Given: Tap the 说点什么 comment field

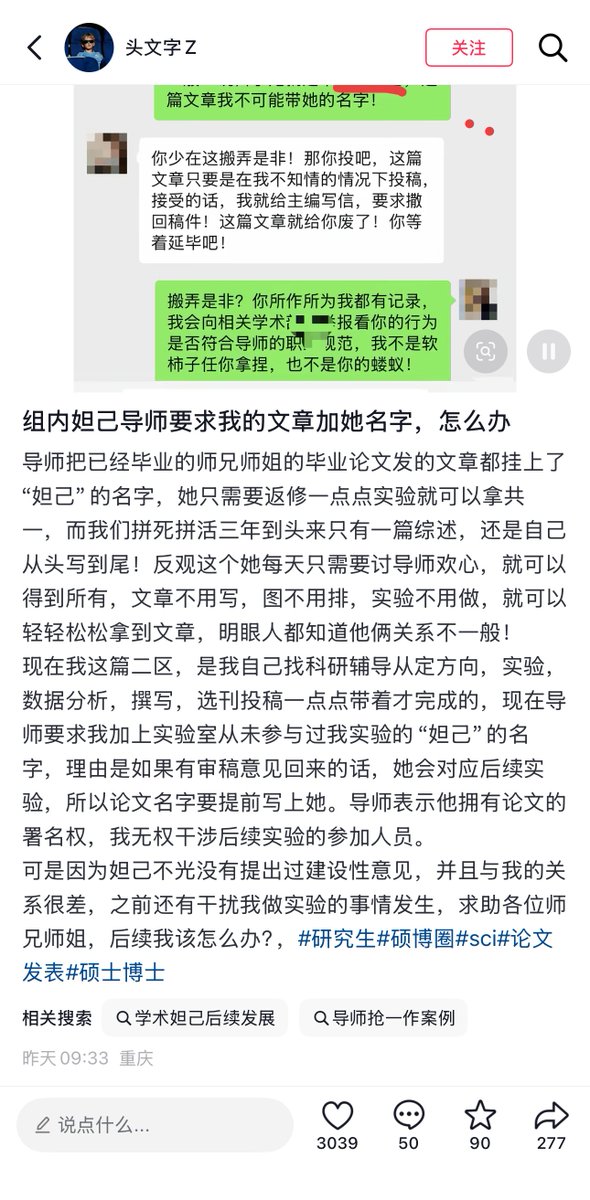Looking at the screenshot, I should point(155,1125).
